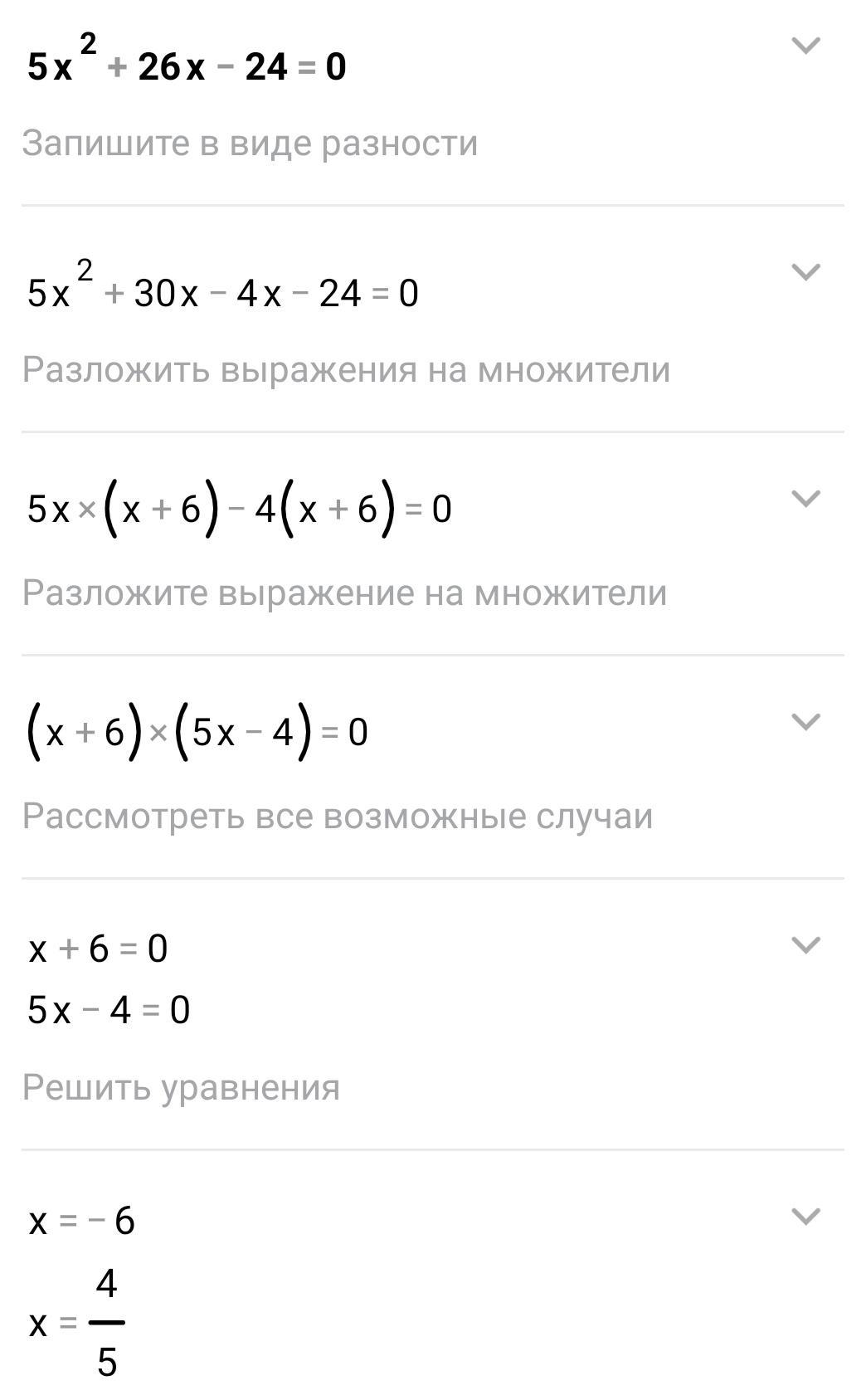This screenshot has height=1400, width=866.
Task: Expand step 5x² + 30x − 4x − 24 = 0
Action: [805, 272]
